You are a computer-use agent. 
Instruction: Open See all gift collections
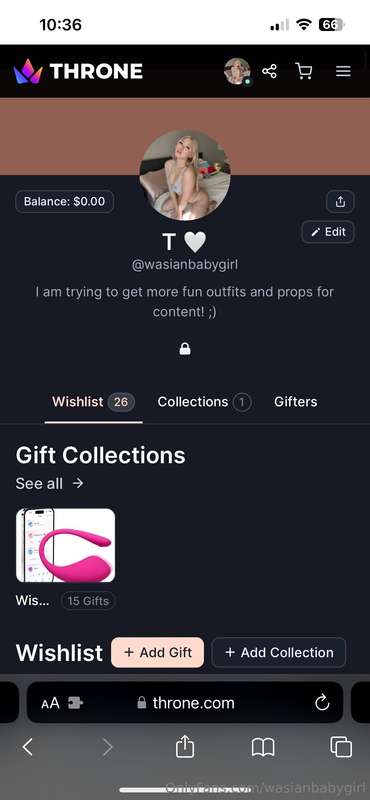click(x=50, y=484)
